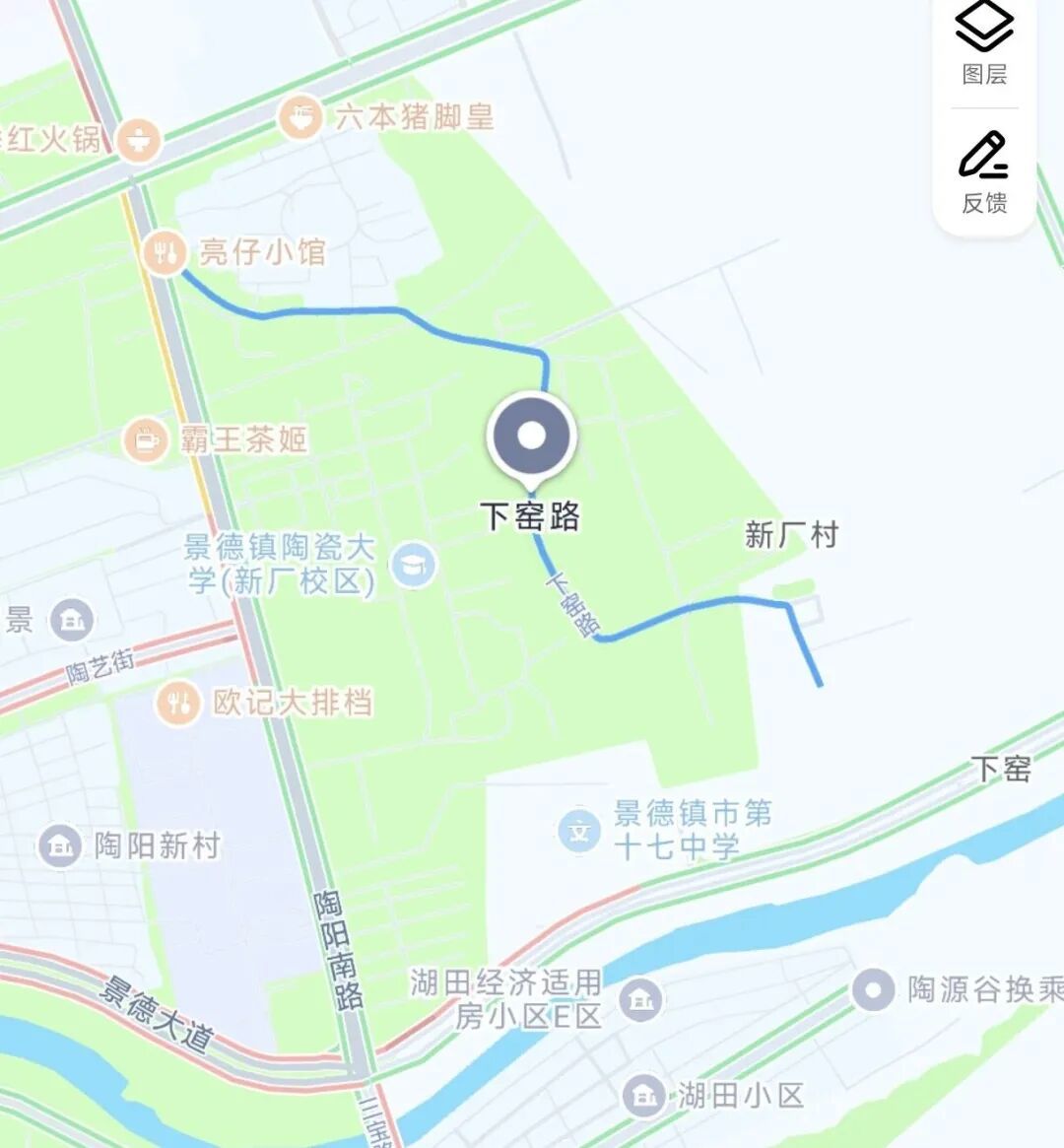1064x1148 pixels.
Task: Tap the 陶阳新村 residential marker
Action: 60,845
